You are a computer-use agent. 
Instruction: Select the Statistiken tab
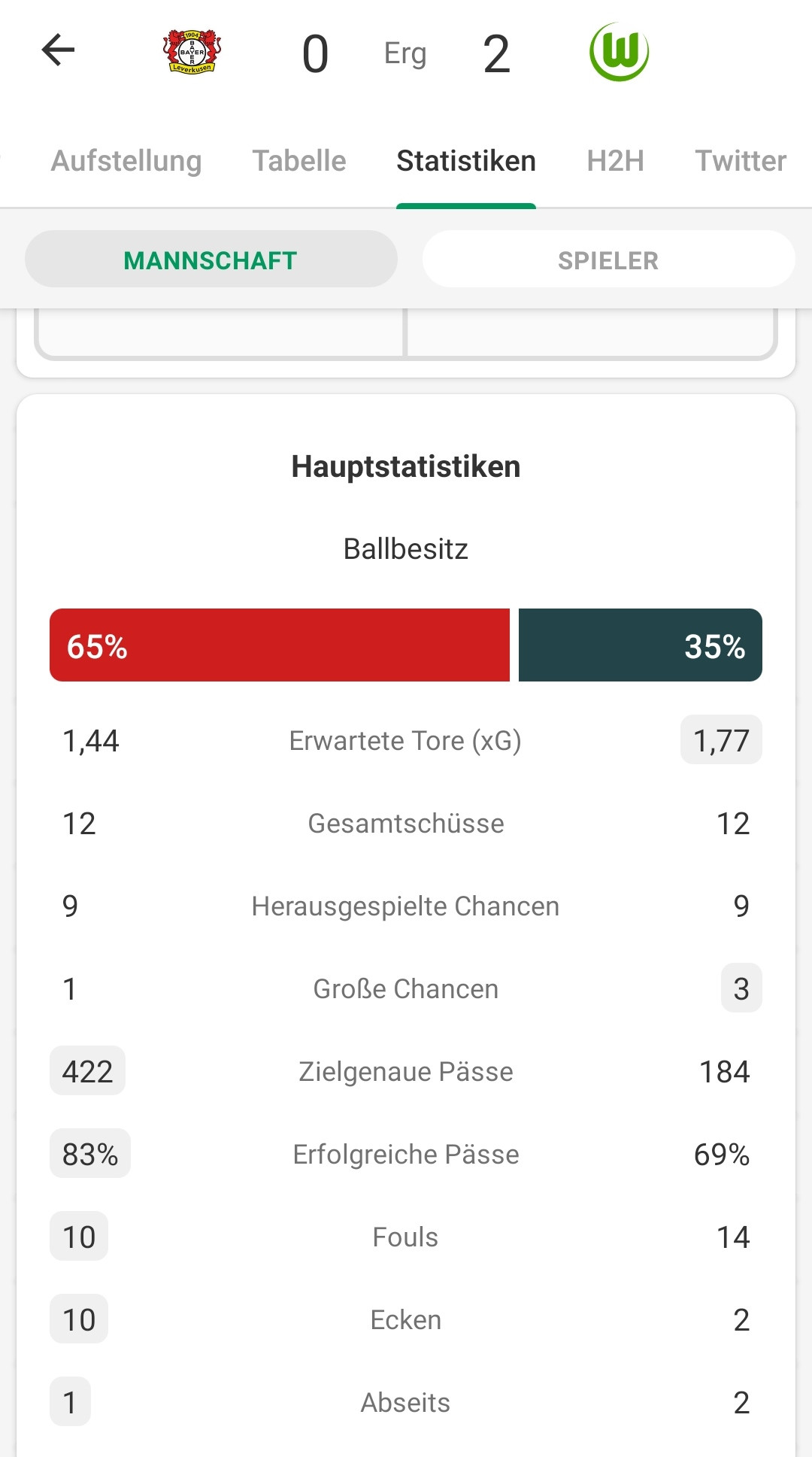(x=465, y=161)
